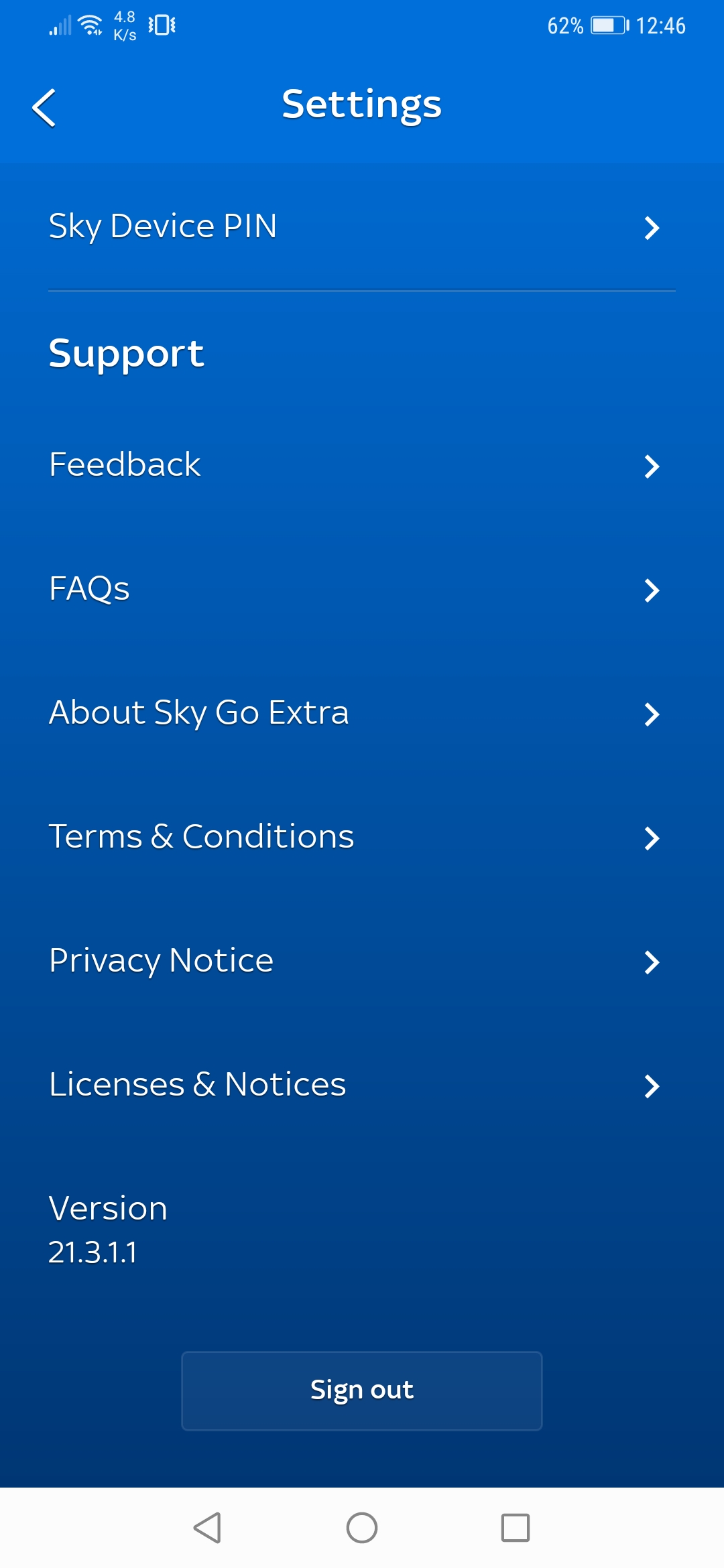This screenshot has height=1568, width=724.
Task: Open the Terms & Conditions entry
Action: (x=201, y=836)
